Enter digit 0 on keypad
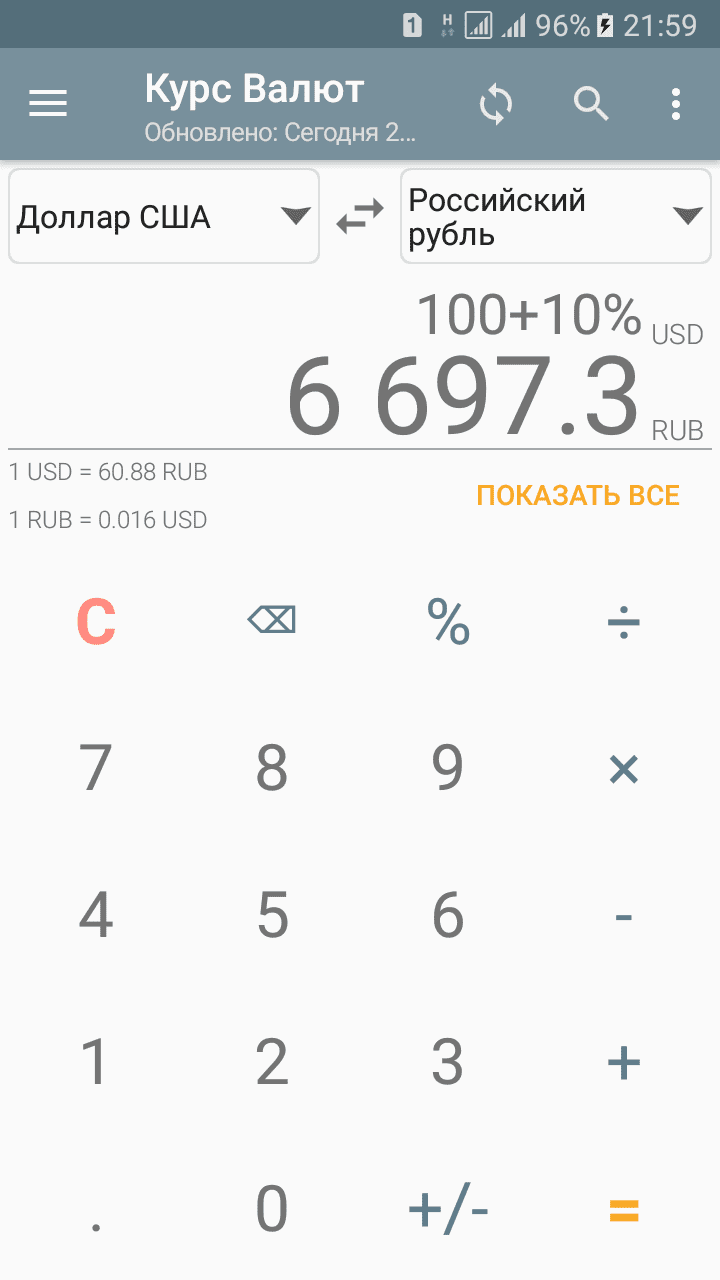Viewport: 720px width, 1280px height. click(x=272, y=1209)
